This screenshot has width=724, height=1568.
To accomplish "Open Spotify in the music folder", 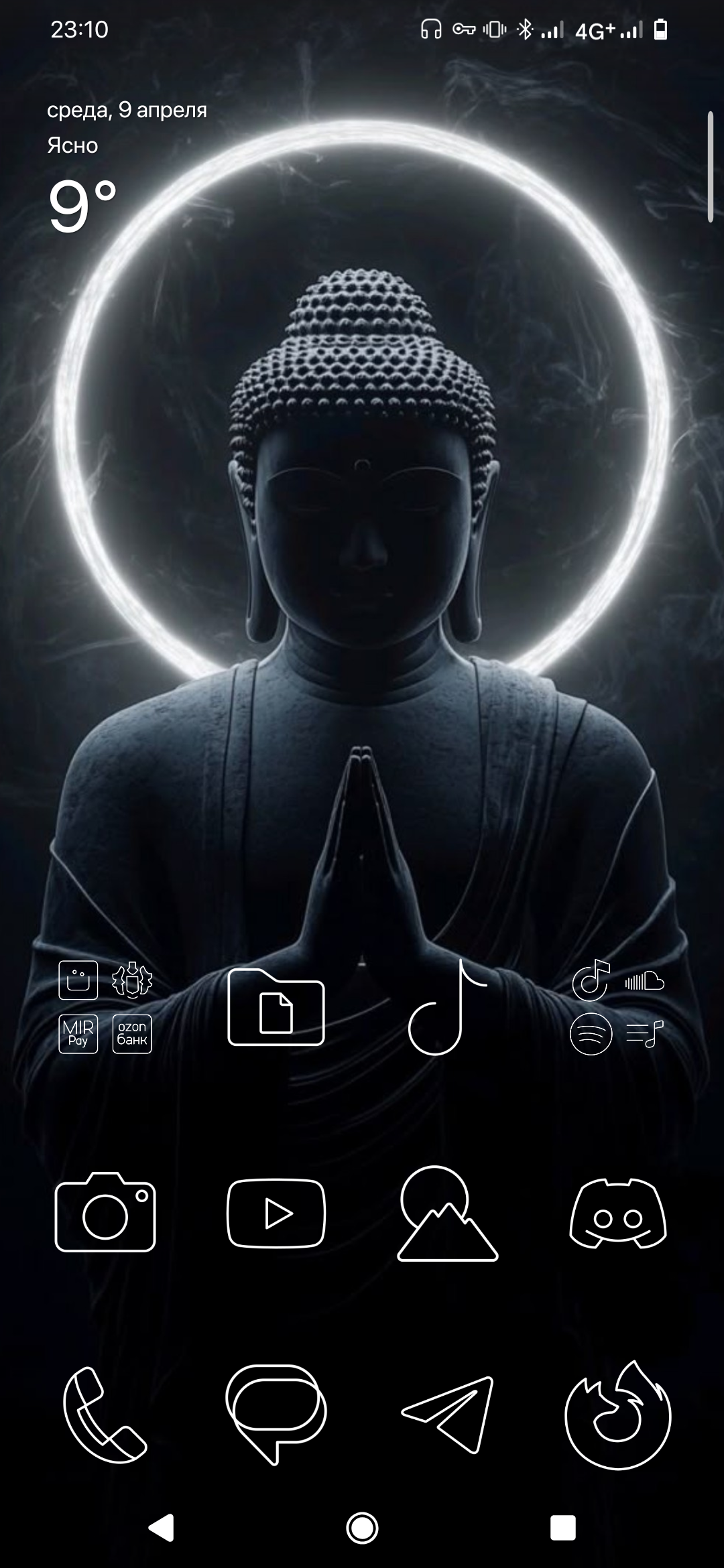I will click(591, 1034).
